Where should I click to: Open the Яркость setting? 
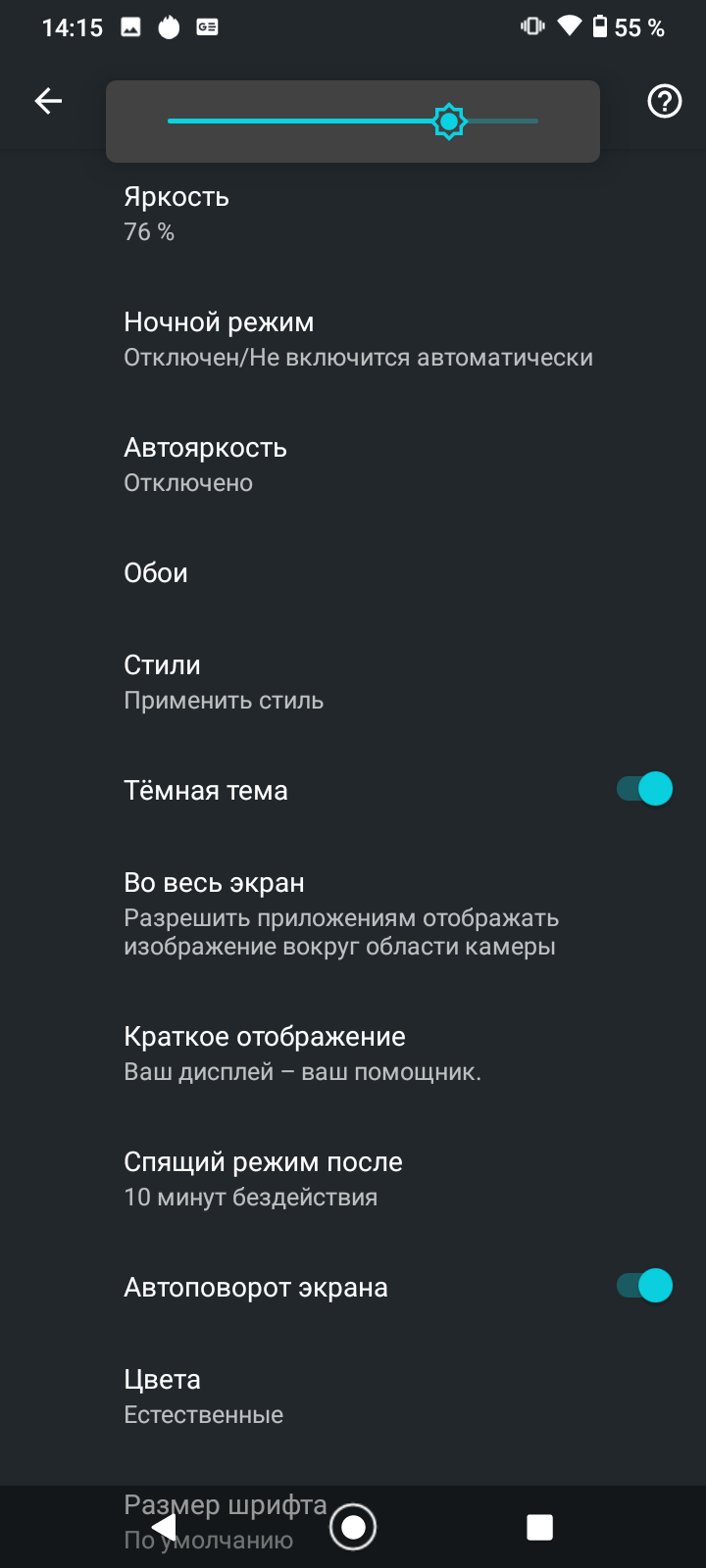[176, 213]
